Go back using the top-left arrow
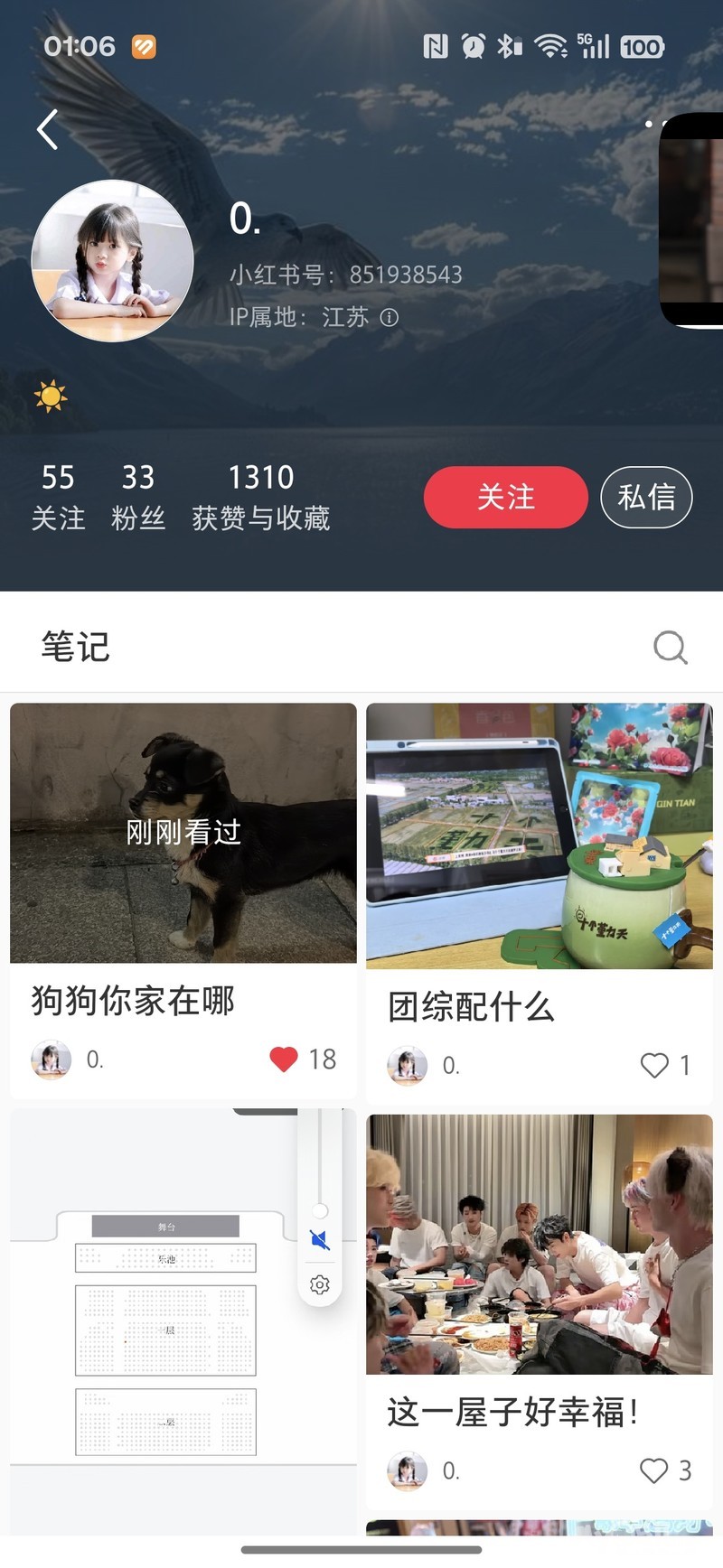 (49, 129)
